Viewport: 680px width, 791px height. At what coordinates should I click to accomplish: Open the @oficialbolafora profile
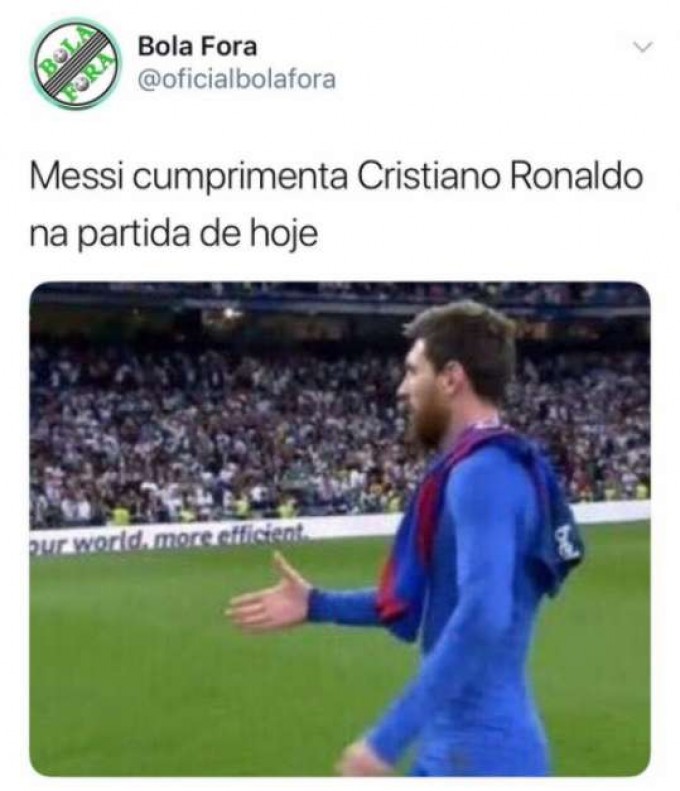click(x=235, y=80)
